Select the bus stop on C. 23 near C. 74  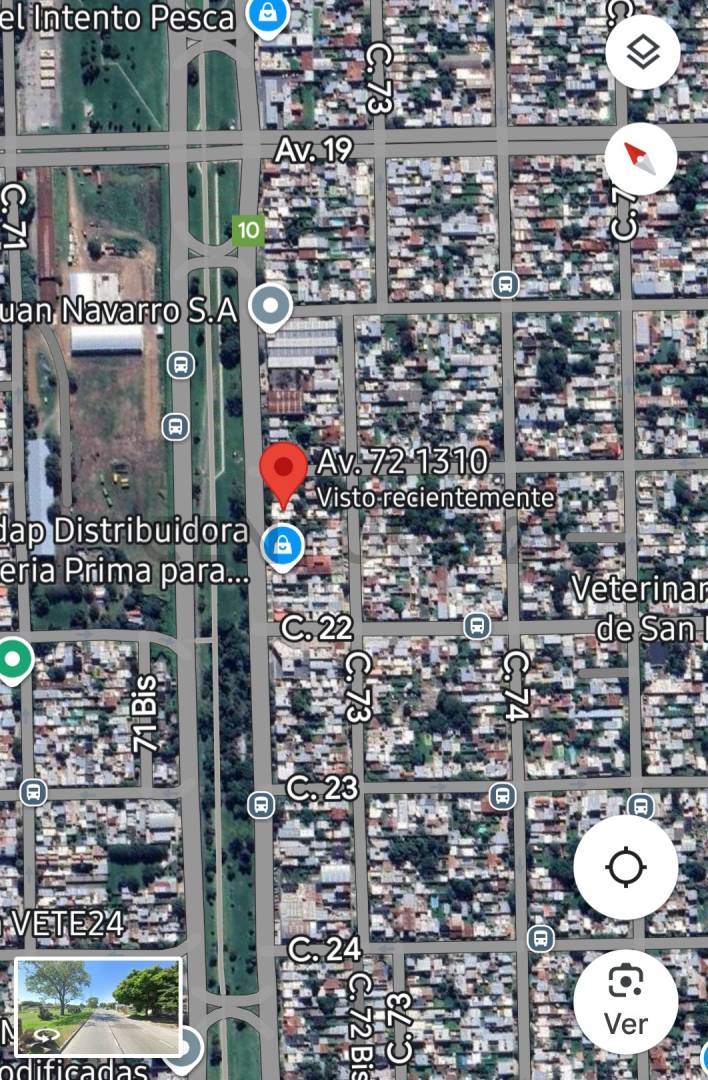click(503, 796)
